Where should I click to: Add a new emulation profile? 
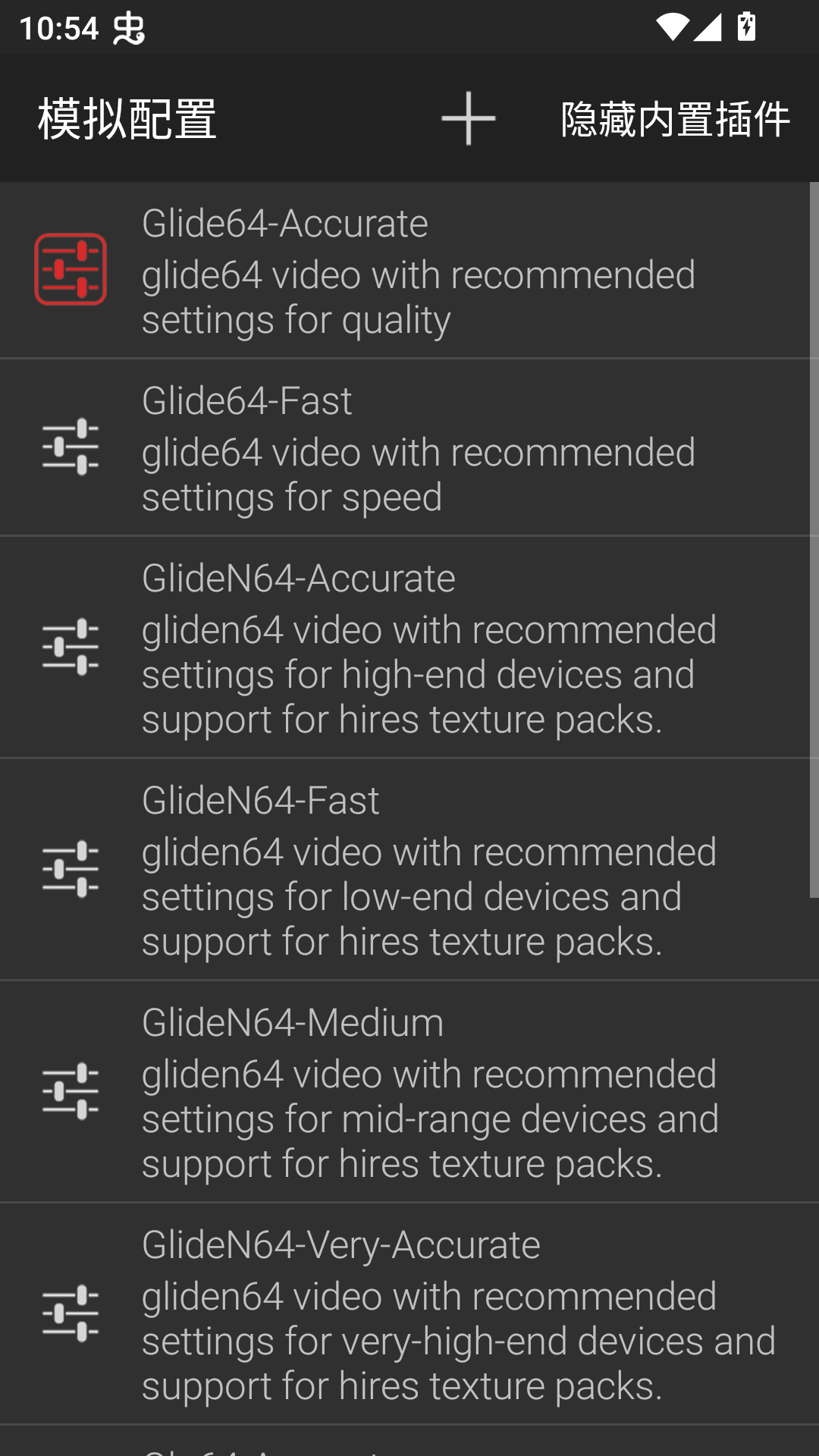click(x=468, y=118)
